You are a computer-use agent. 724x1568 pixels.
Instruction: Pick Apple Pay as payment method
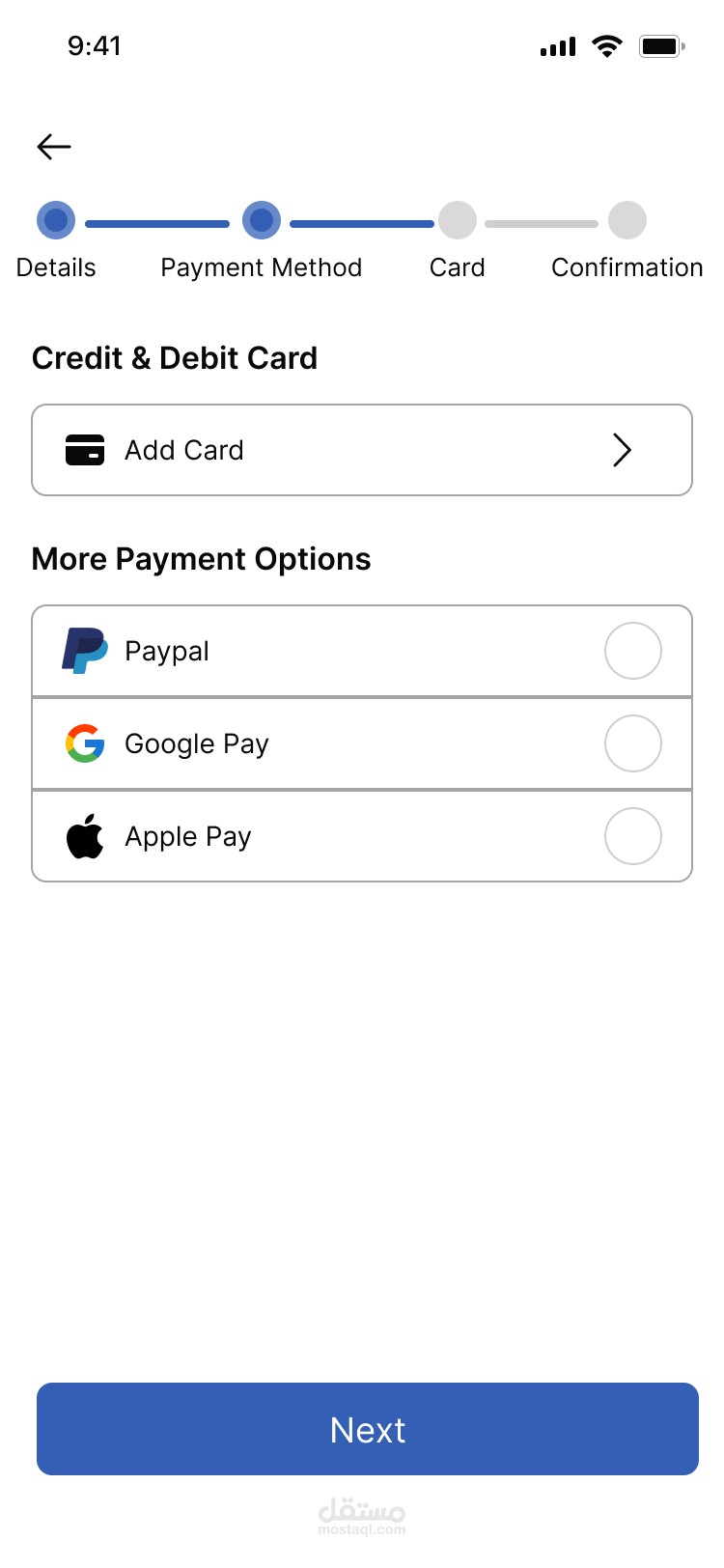(632, 836)
